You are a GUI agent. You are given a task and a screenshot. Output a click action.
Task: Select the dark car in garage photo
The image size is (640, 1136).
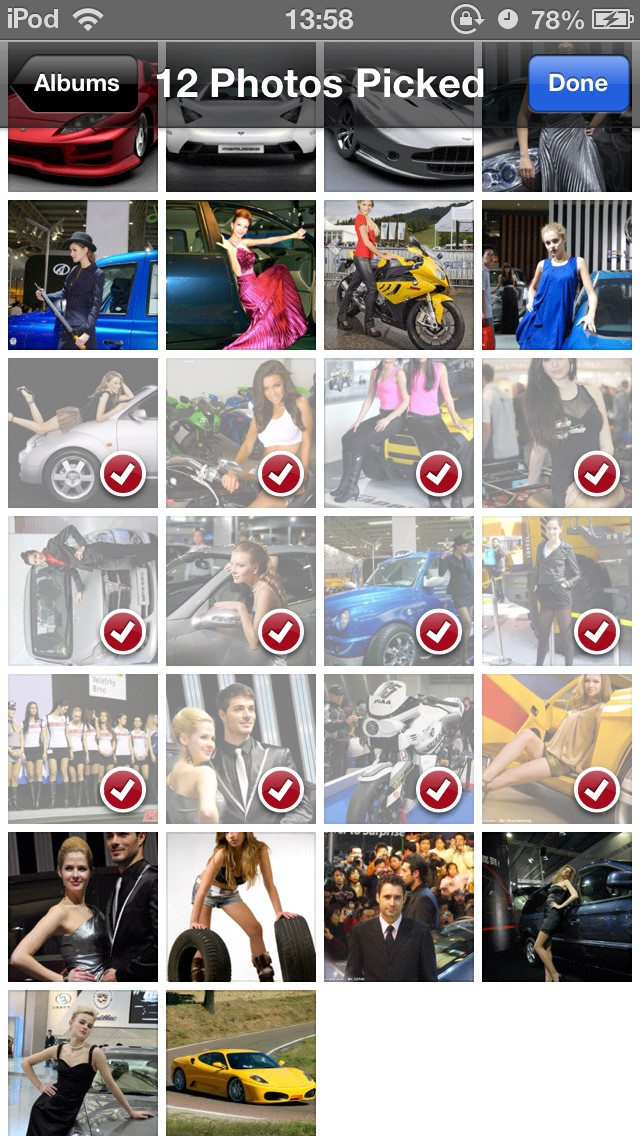click(557, 906)
